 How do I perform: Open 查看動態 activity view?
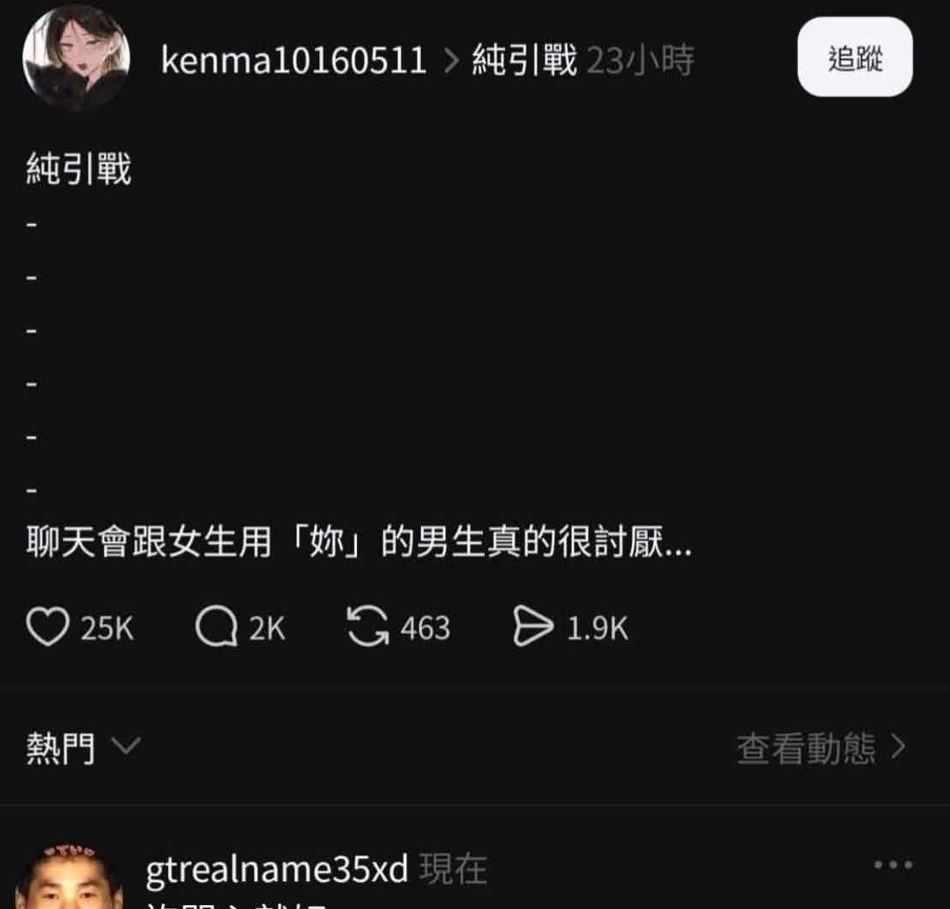click(x=820, y=747)
